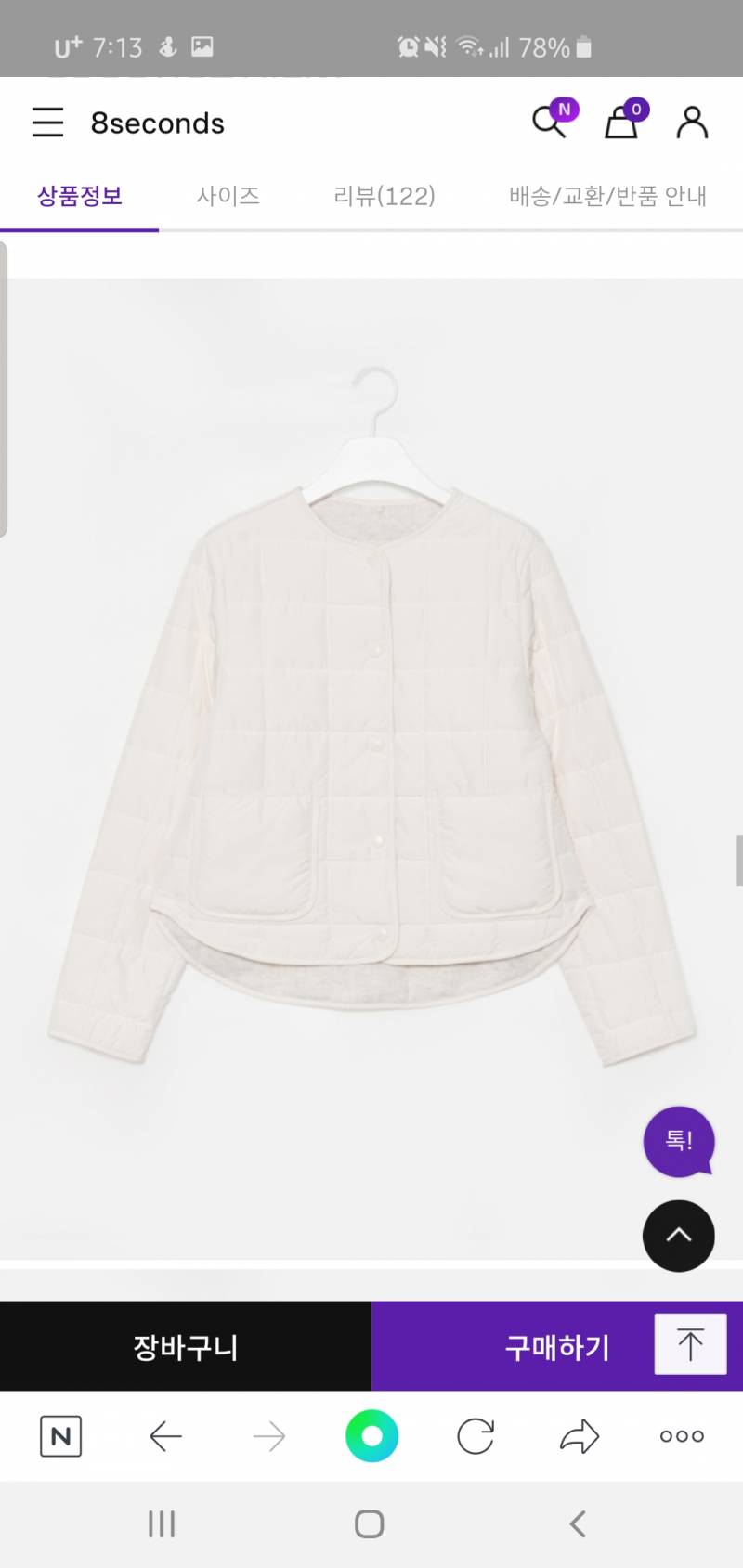
Task: Tap the white up-arrow box beside 구매하기
Action: pos(690,1344)
